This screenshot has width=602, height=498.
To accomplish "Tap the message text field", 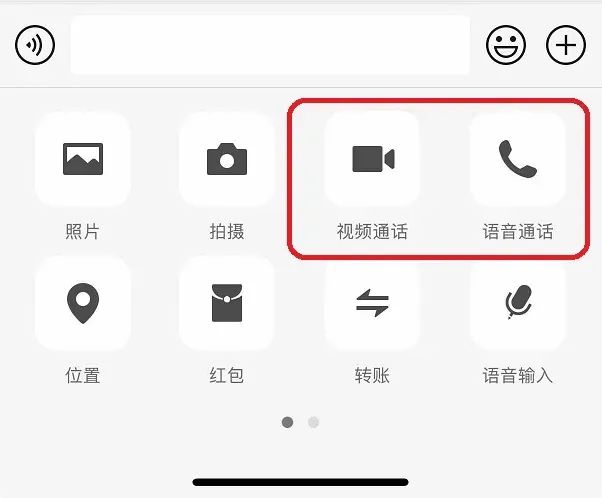I will point(270,45).
